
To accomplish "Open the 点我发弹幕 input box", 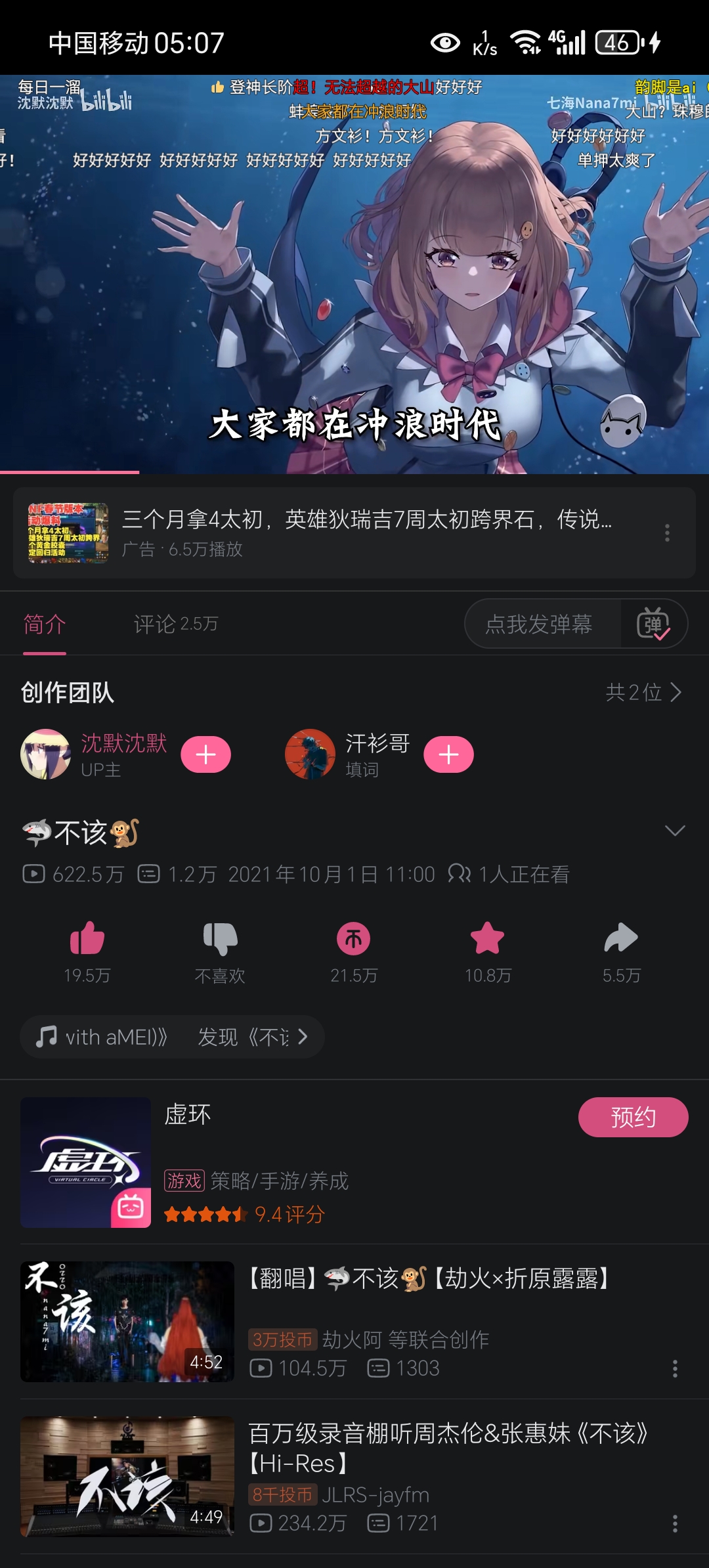I will (x=540, y=624).
